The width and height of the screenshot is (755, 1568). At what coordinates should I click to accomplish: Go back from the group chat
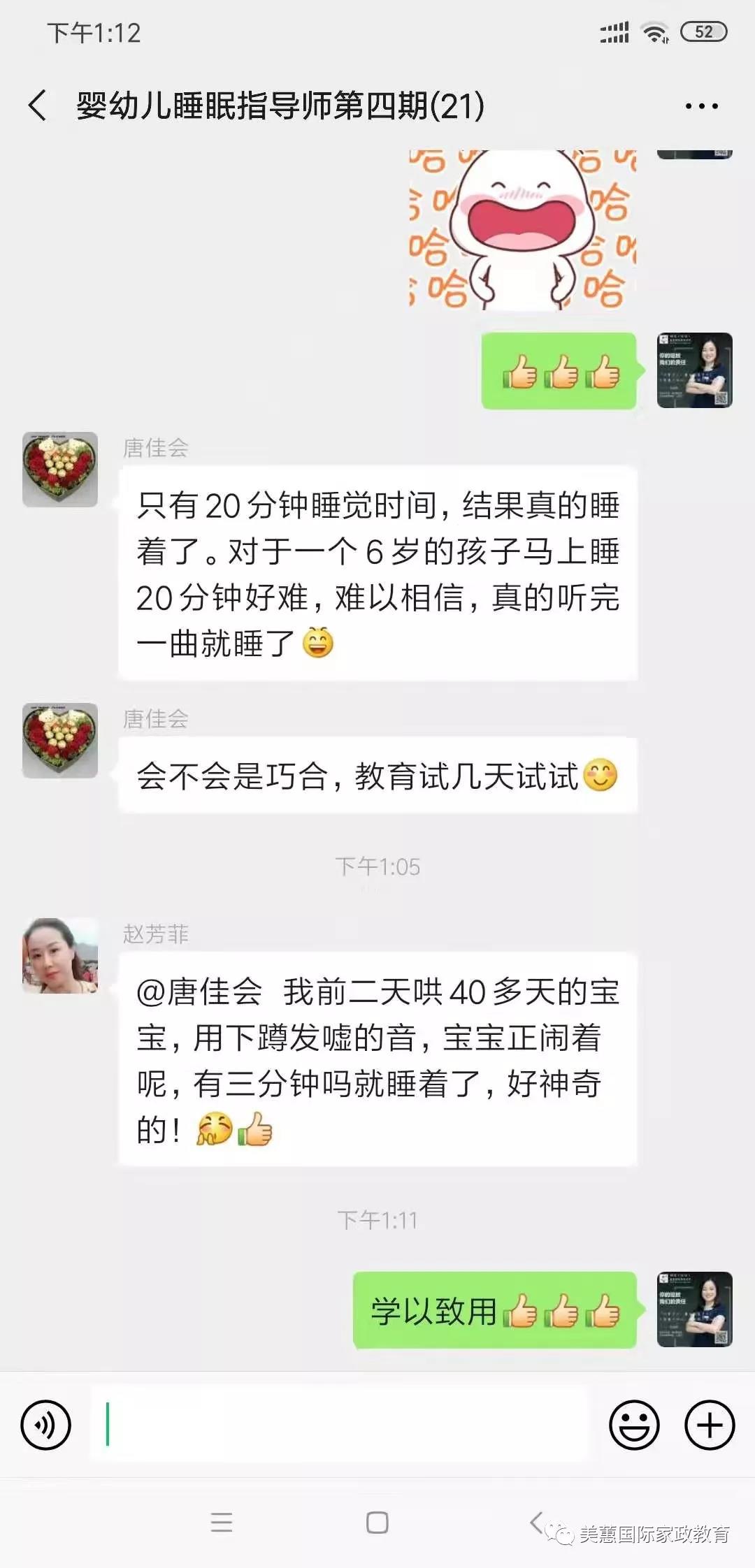coord(38,106)
